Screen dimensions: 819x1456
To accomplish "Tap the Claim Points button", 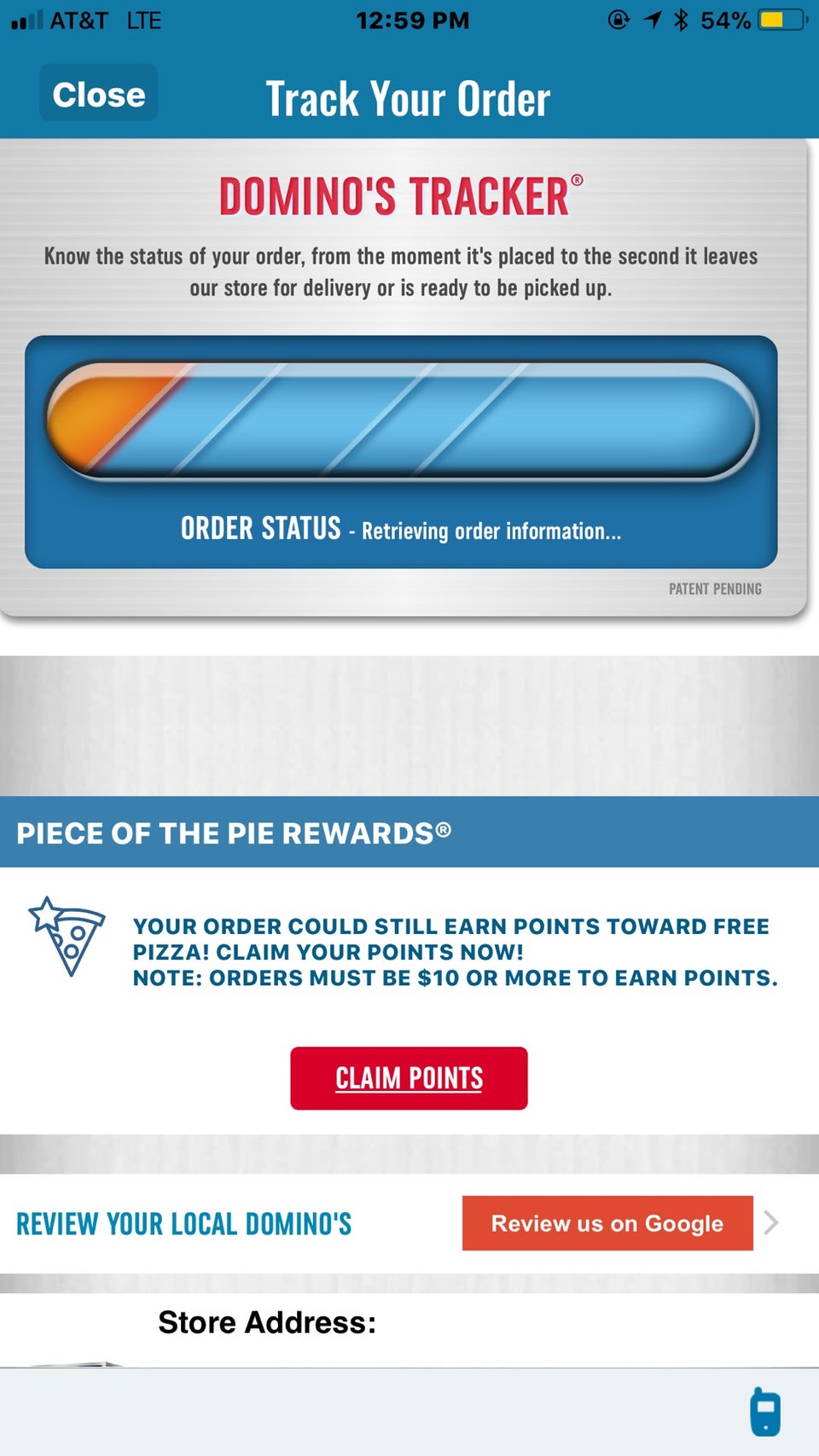I will click(x=409, y=1078).
